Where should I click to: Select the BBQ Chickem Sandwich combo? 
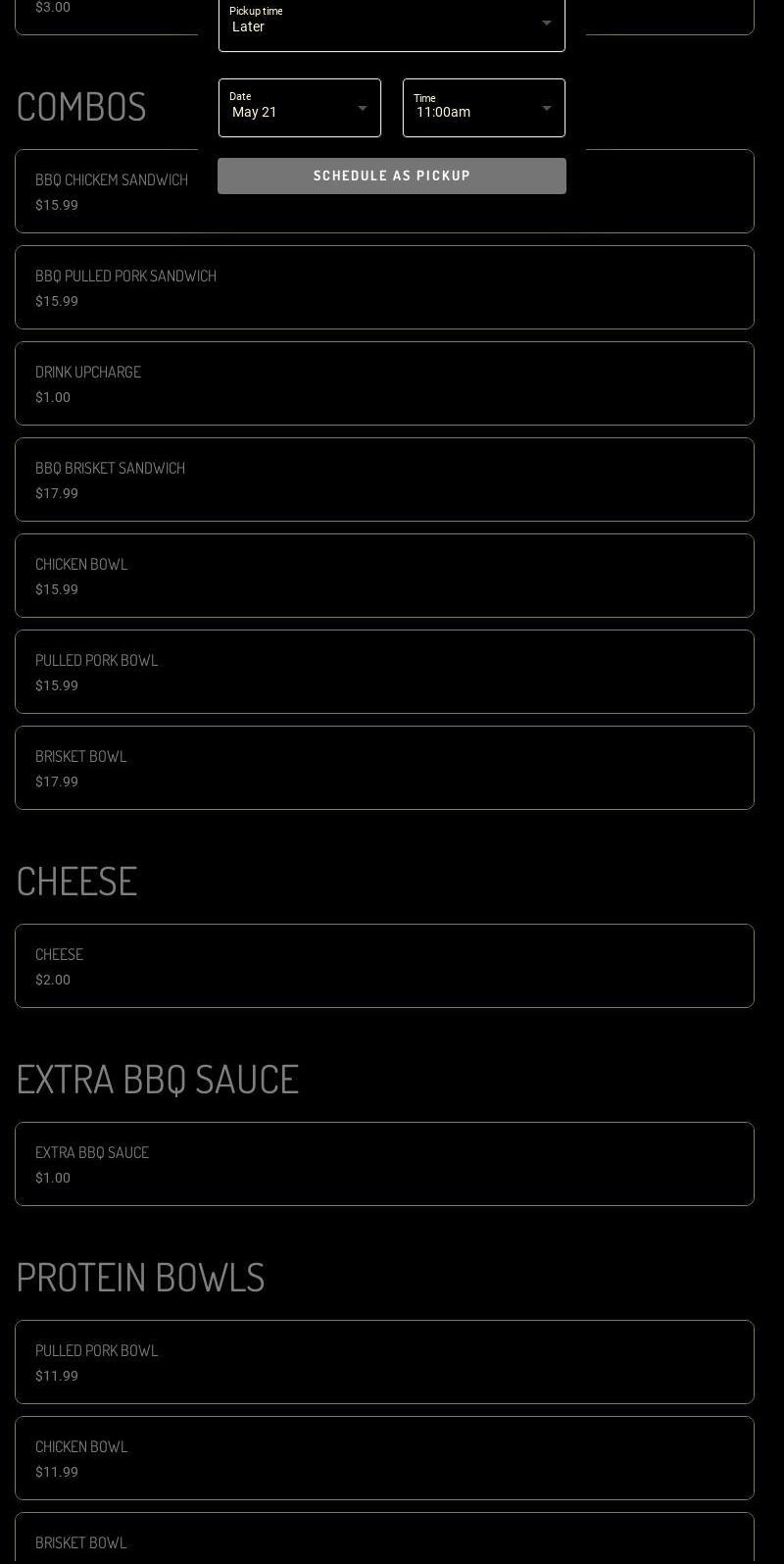pos(112,191)
